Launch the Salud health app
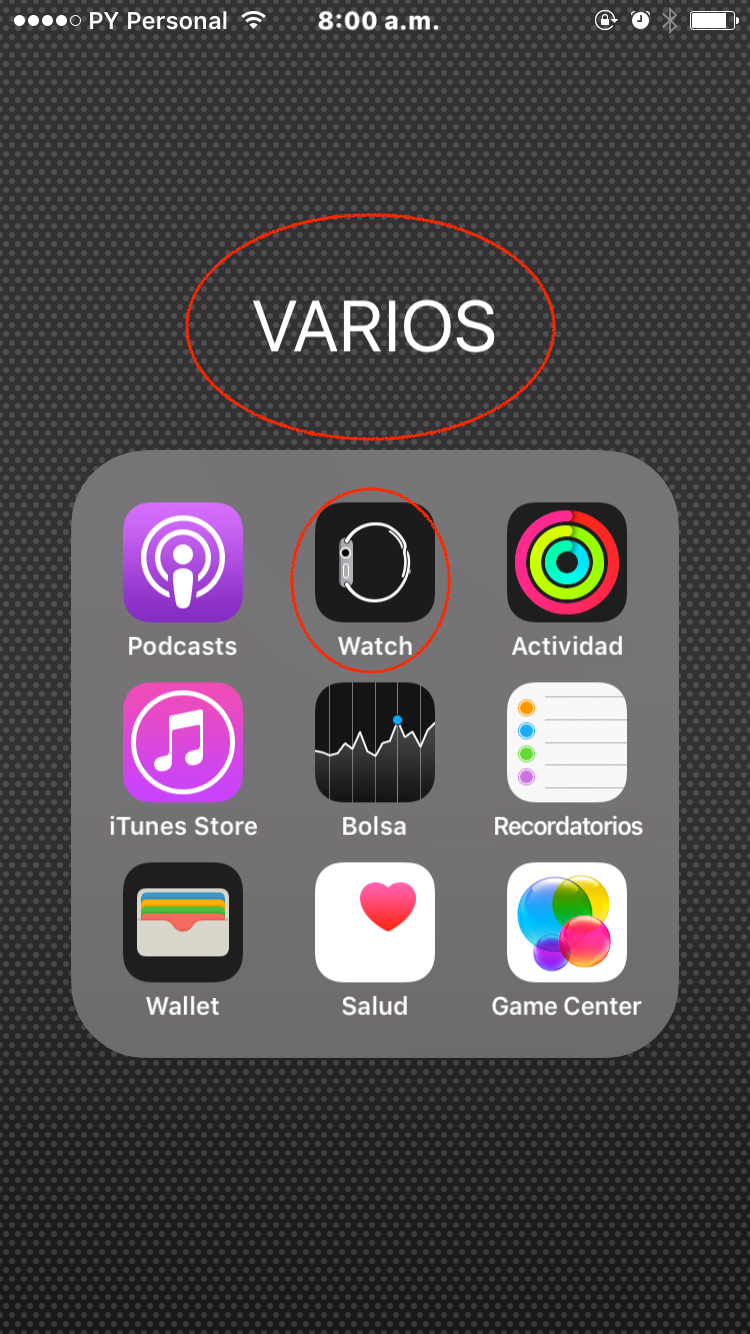The image size is (750, 1334). point(375,922)
